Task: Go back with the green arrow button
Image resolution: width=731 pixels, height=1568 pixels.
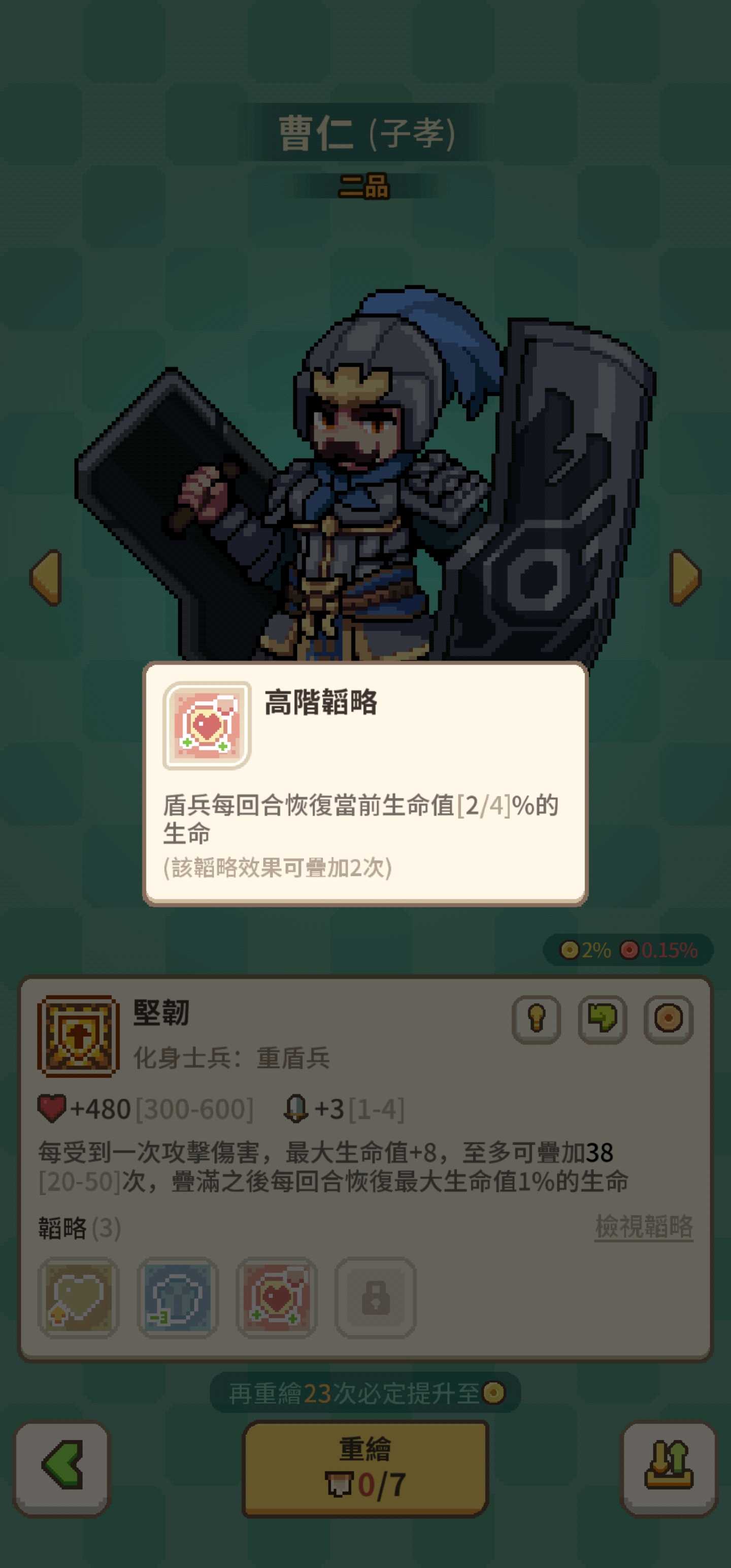Action: 62,1467
